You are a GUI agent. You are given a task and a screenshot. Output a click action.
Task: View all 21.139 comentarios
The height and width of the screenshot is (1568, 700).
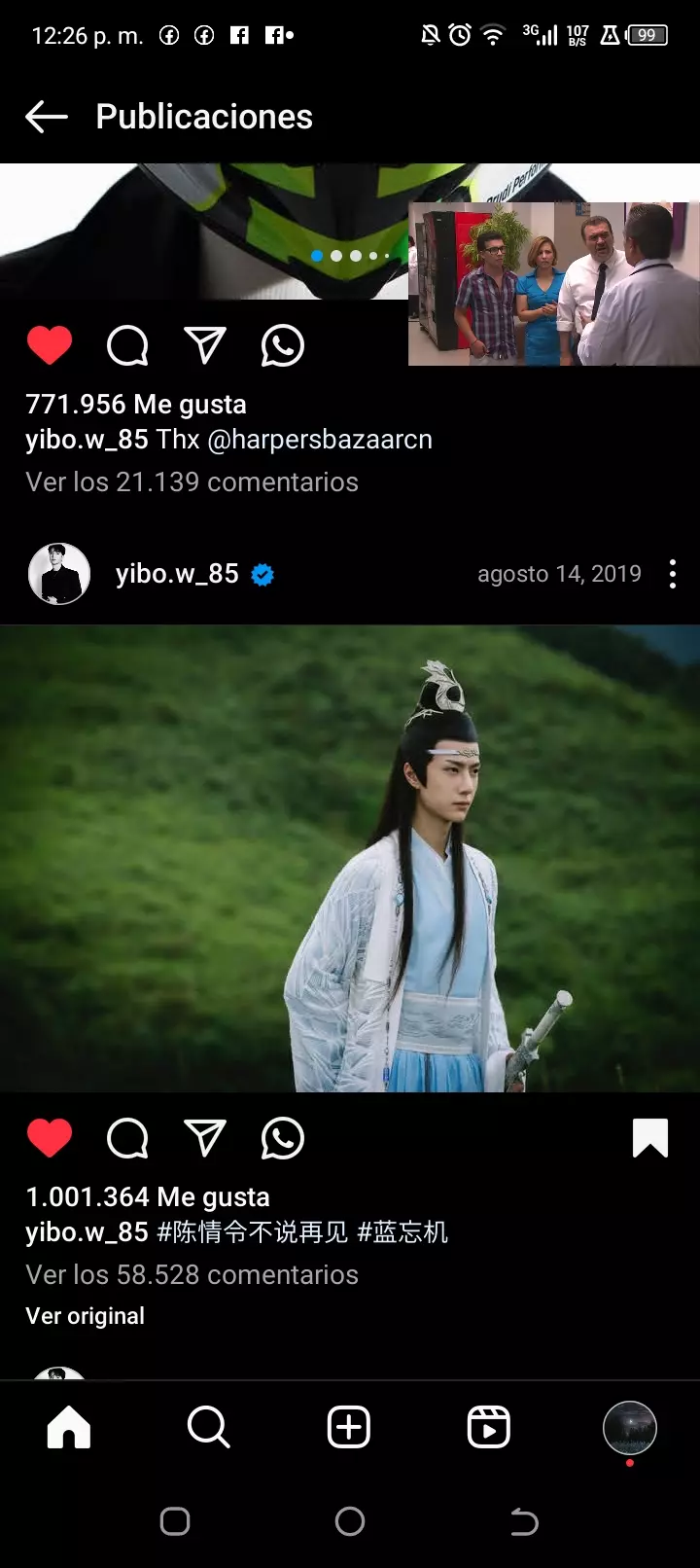coord(192,481)
